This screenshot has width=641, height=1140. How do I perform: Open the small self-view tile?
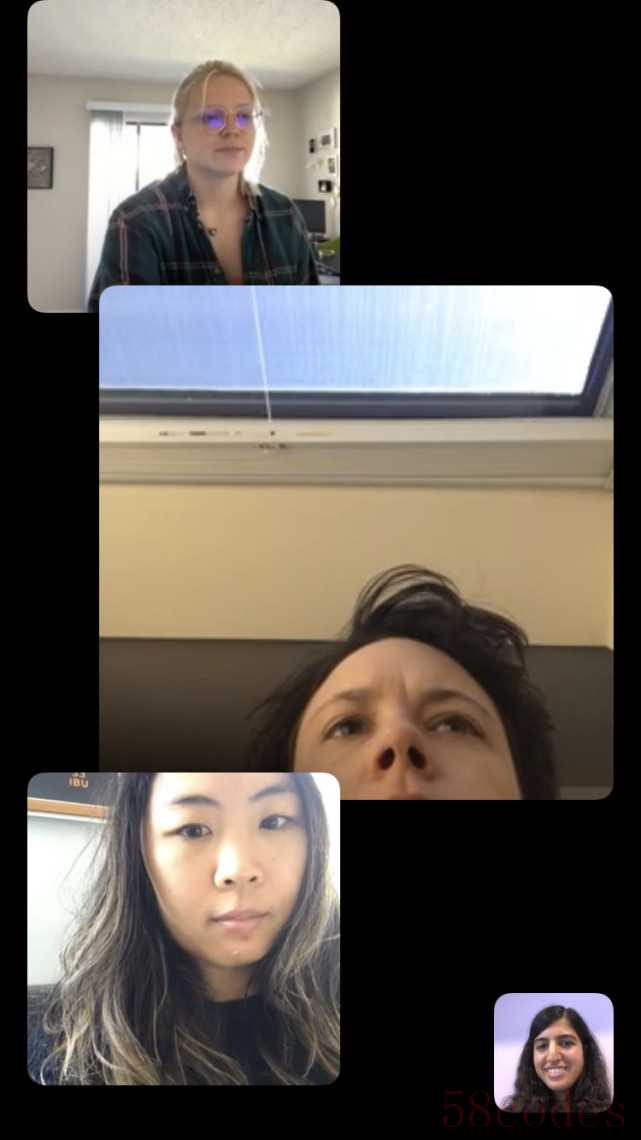pos(553,1050)
